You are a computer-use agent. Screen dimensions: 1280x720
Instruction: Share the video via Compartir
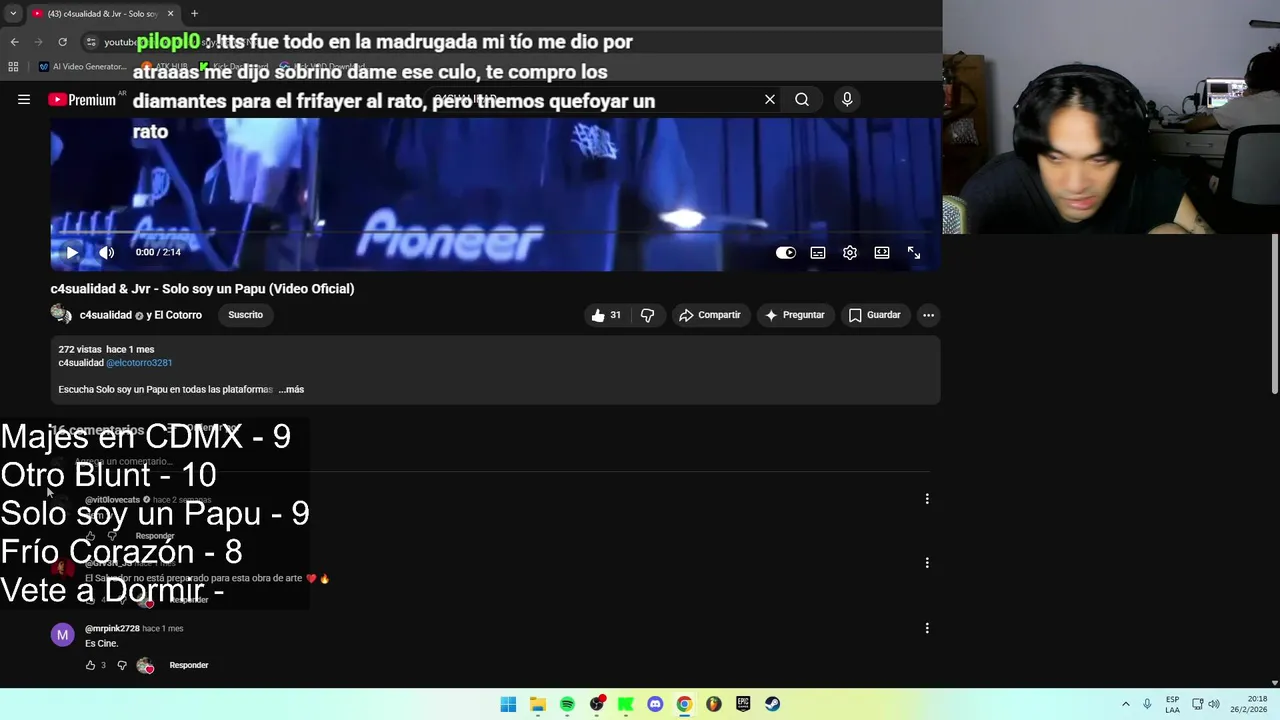(x=709, y=315)
